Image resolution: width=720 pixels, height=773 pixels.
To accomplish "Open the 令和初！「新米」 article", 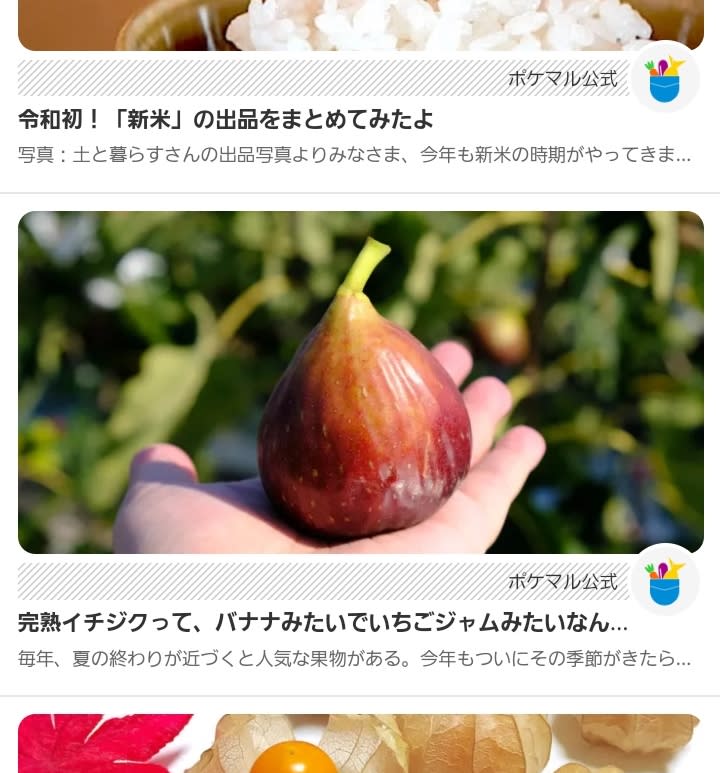I will (226, 120).
